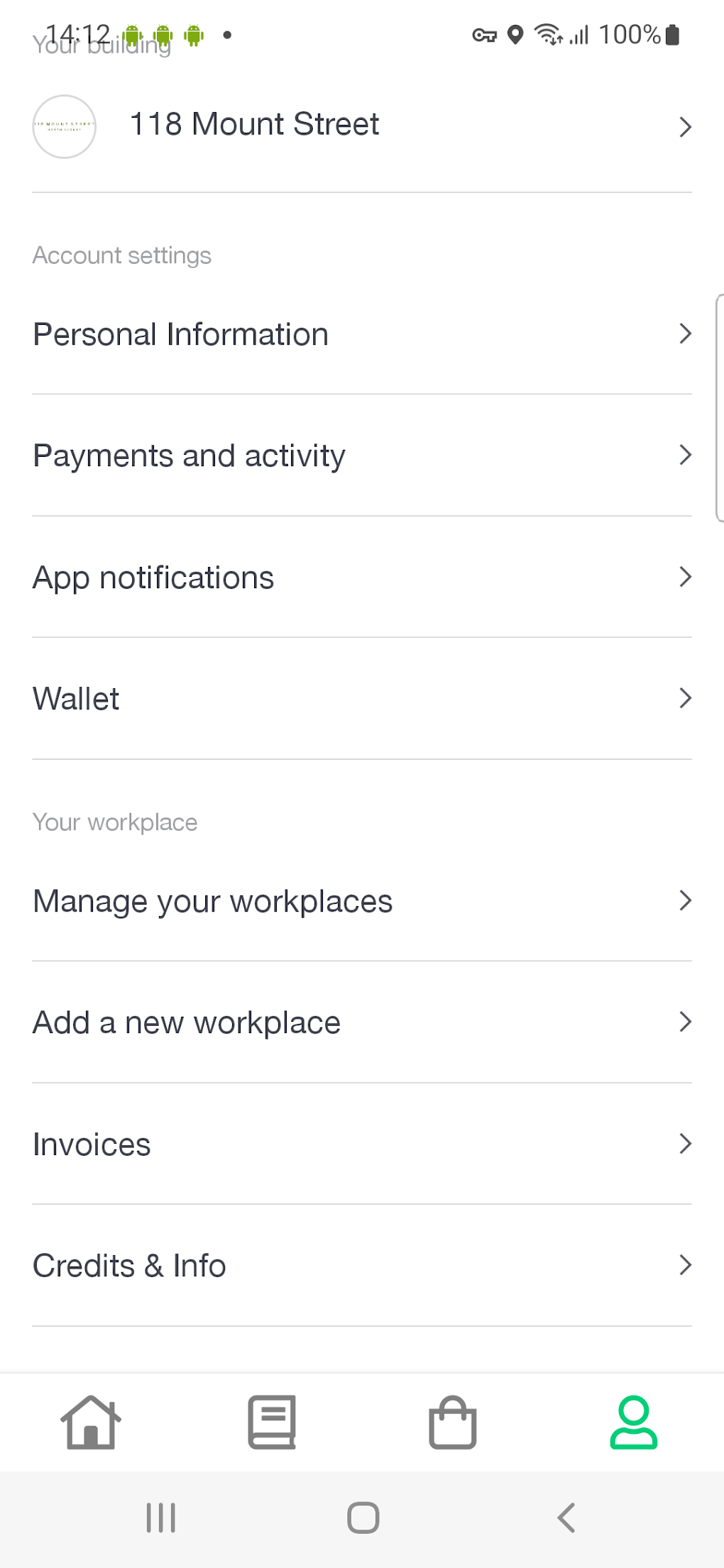Open the Wallet row
724x1568 pixels.
361,699
